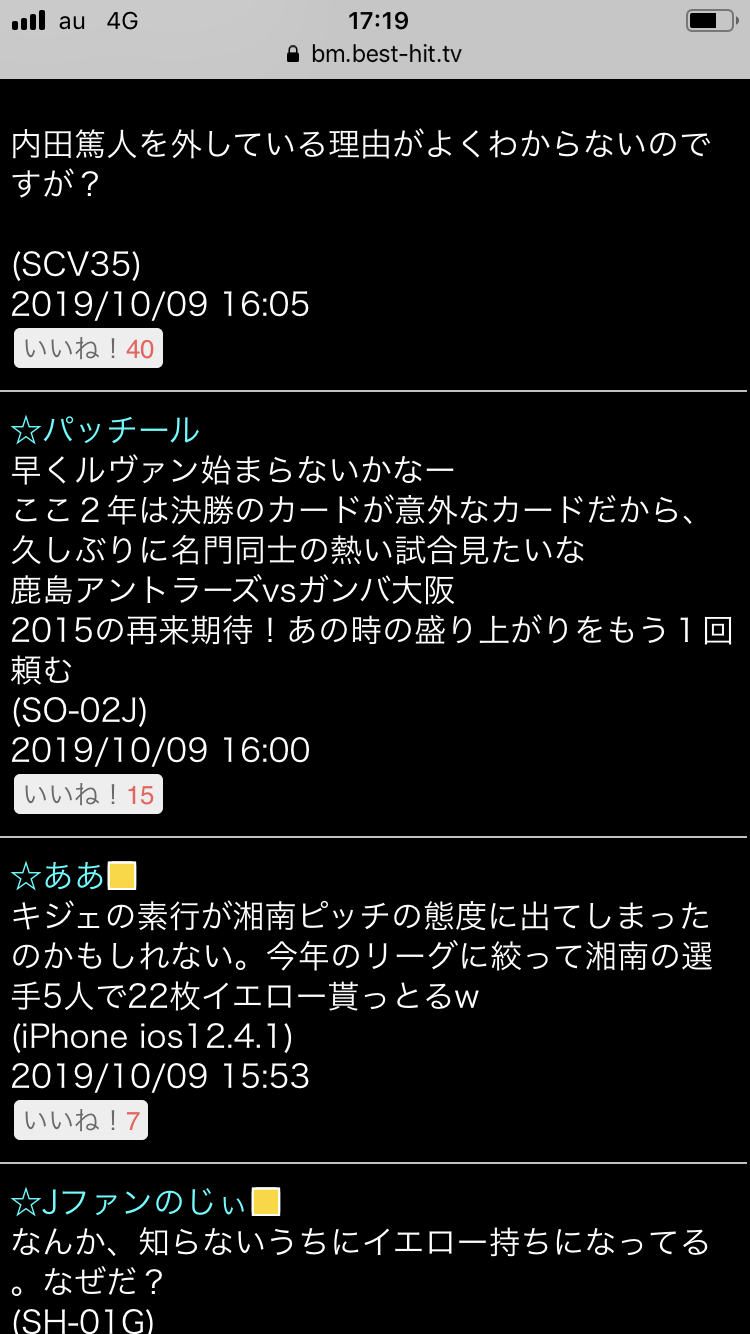Tap the bm.best-hit.tv address bar
This screenshot has height=1334, width=750.
pyautogui.click(x=375, y=53)
